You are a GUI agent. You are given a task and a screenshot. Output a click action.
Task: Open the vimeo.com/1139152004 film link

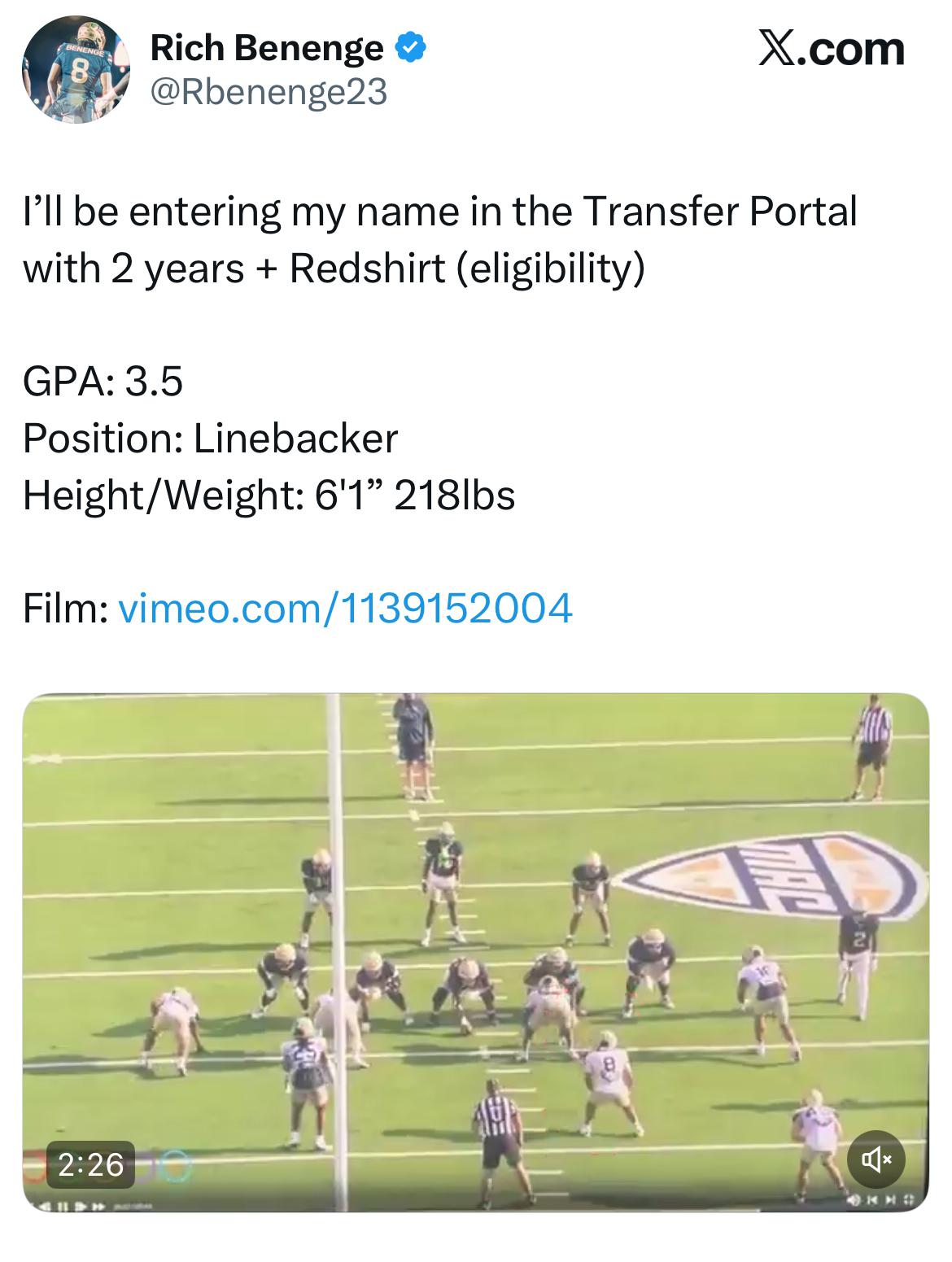click(346, 608)
